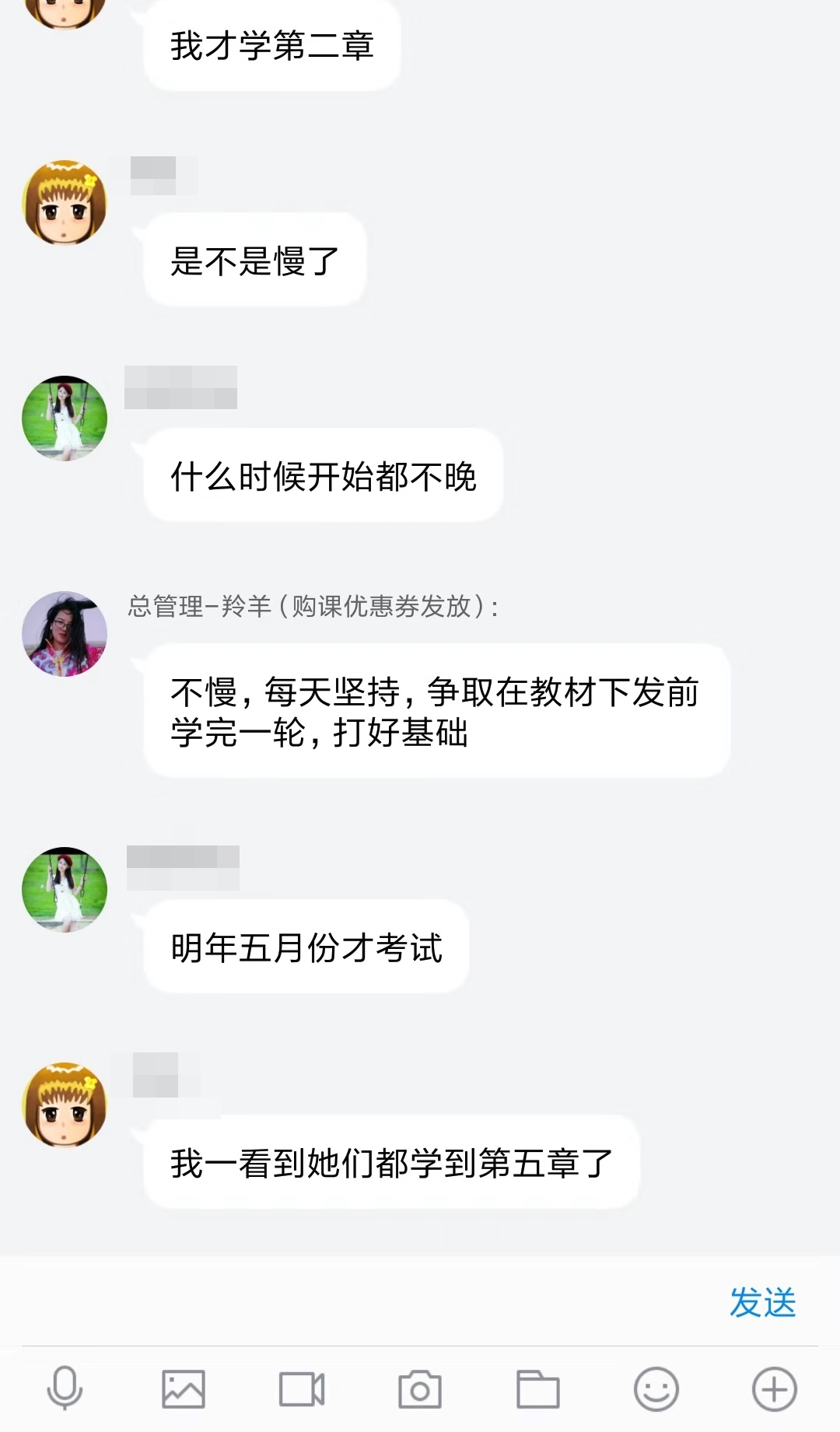The image size is (840, 1432).
Task: Record a video with the camcorder icon
Action: tap(302, 1388)
